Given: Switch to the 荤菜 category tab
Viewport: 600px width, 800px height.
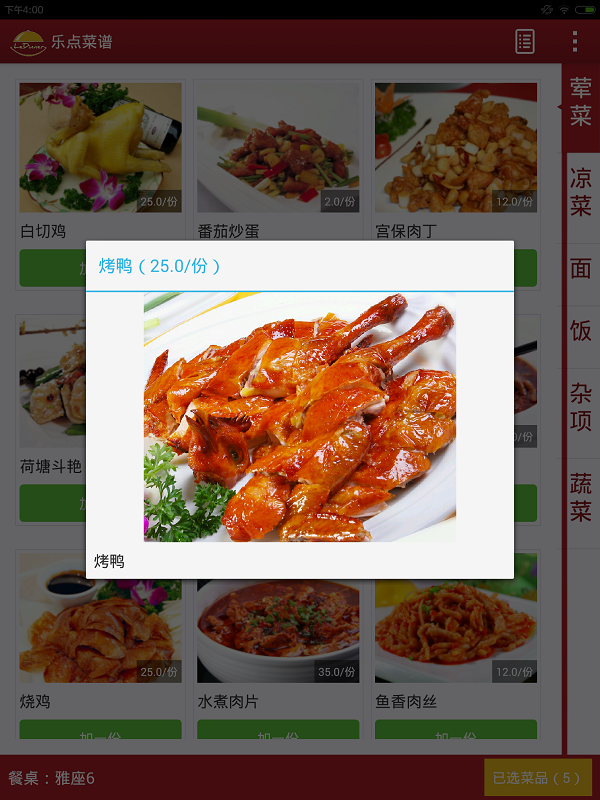Looking at the screenshot, I should click(x=581, y=102).
